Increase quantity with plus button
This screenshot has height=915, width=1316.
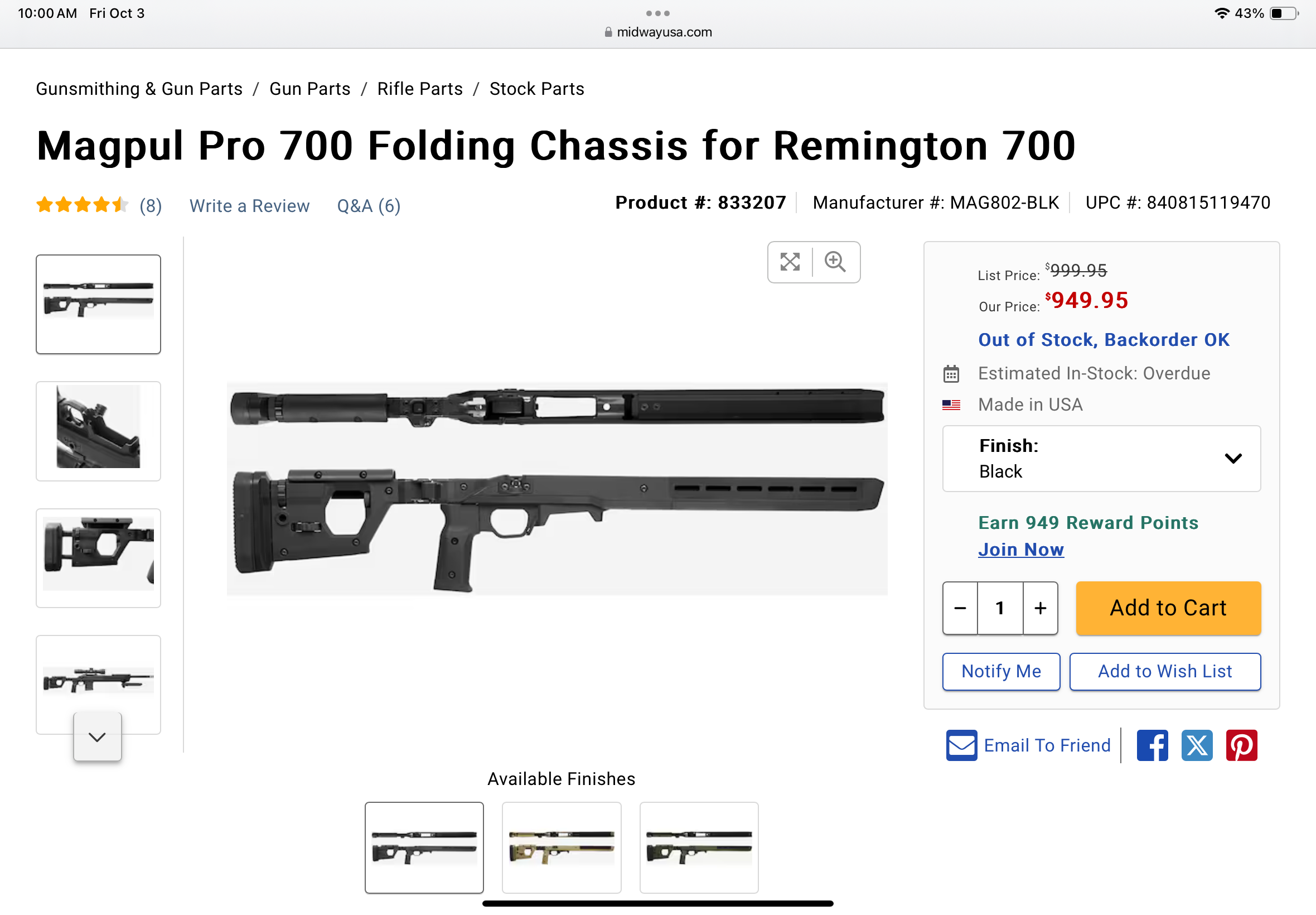pos(1040,608)
